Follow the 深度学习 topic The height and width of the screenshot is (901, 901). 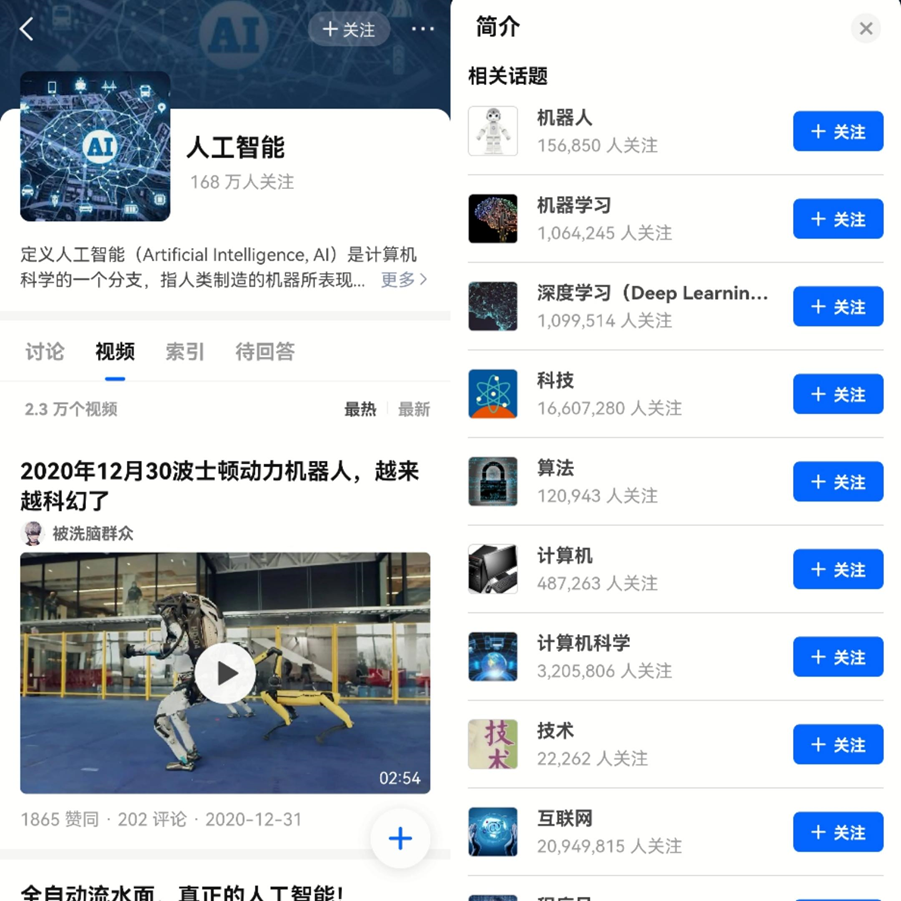pyautogui.click(x=837, y=307)
